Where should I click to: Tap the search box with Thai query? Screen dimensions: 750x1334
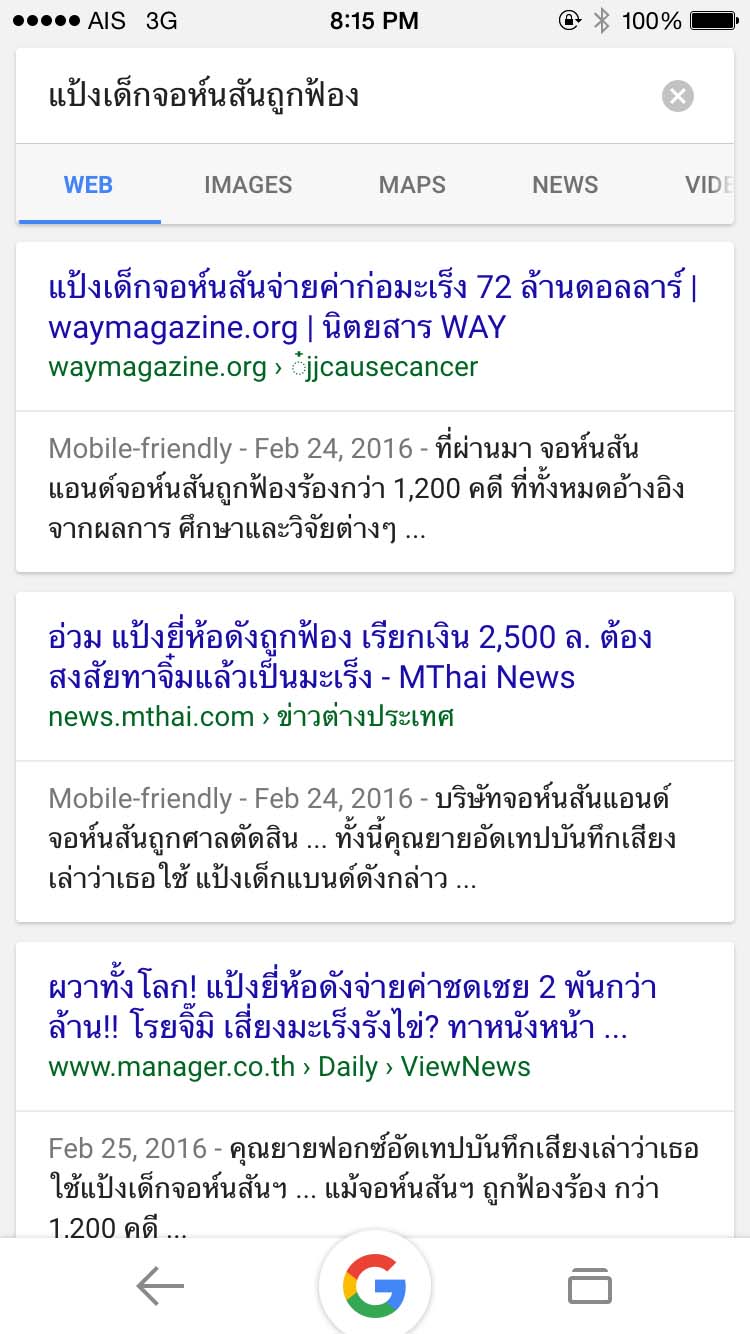pos(340,96)
